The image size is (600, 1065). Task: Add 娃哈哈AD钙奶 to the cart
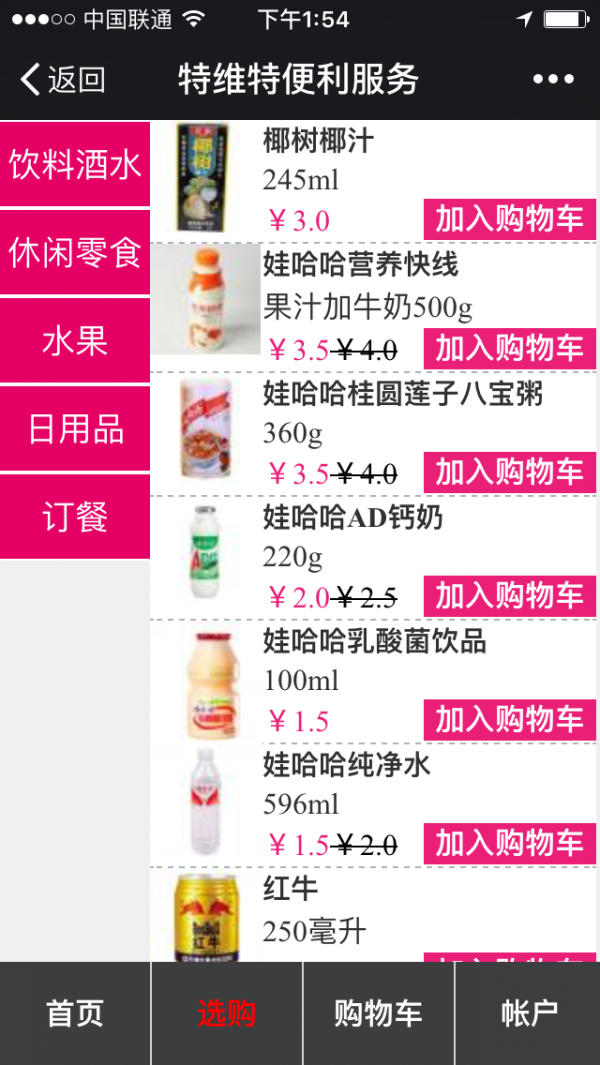pos(509,596)
